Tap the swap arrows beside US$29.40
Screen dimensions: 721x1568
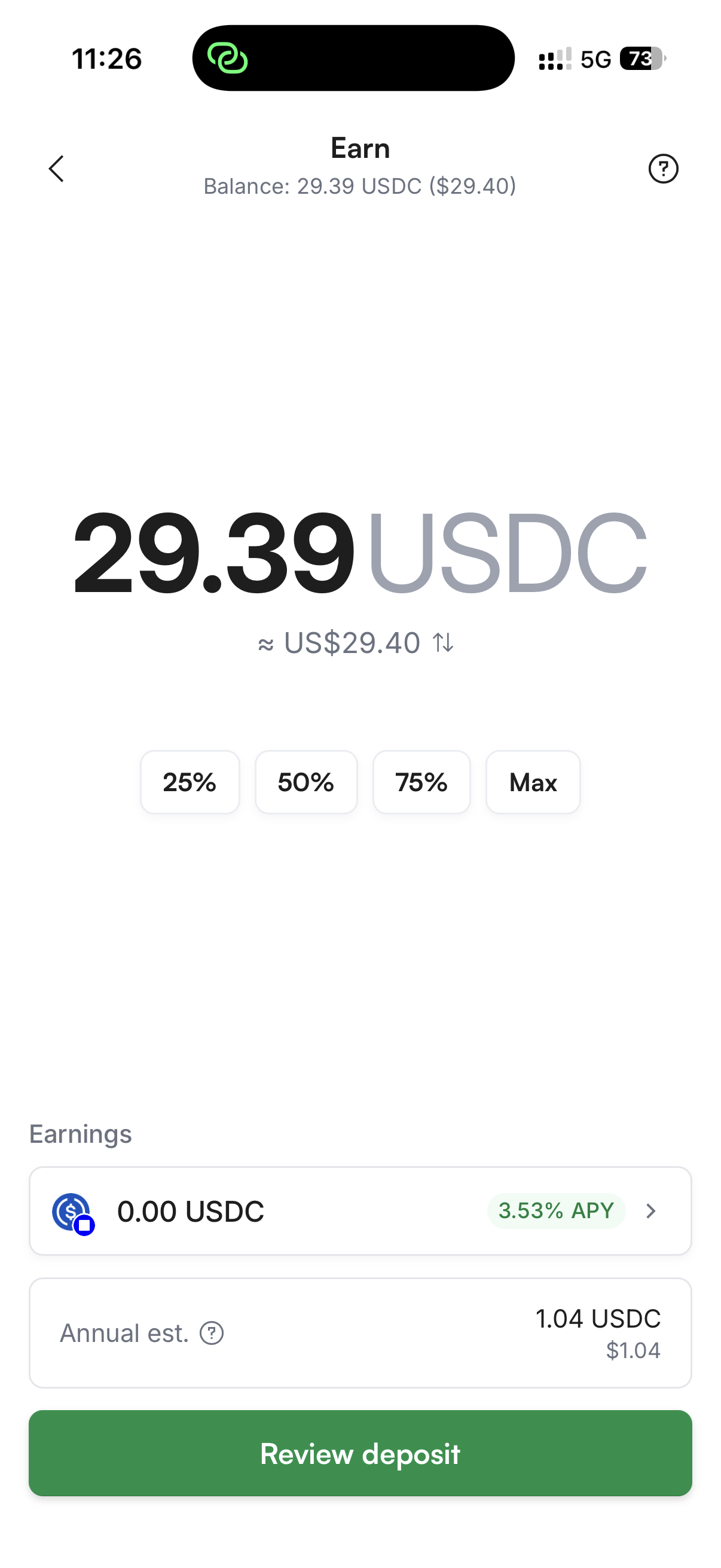pos(444,643)
